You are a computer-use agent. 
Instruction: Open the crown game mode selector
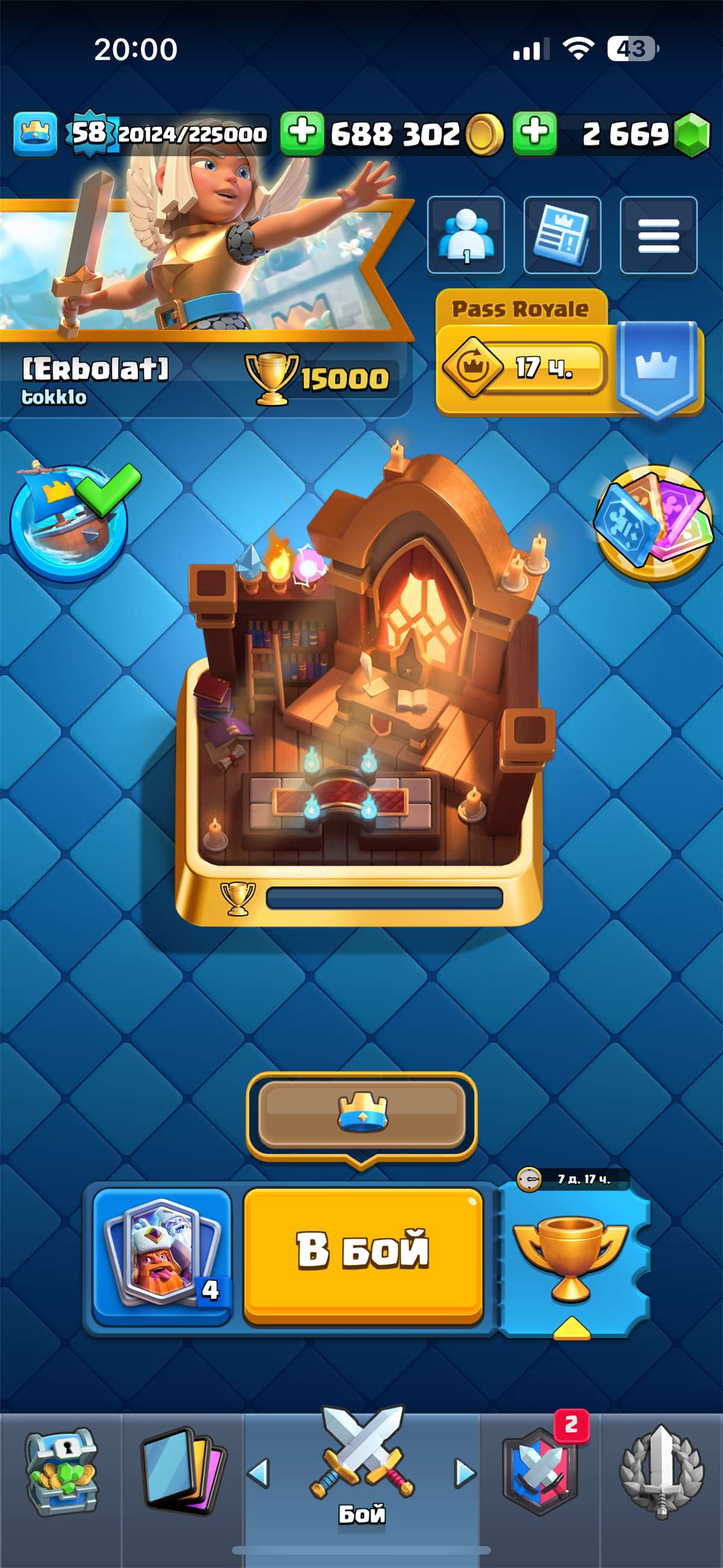pos(361,1113)
